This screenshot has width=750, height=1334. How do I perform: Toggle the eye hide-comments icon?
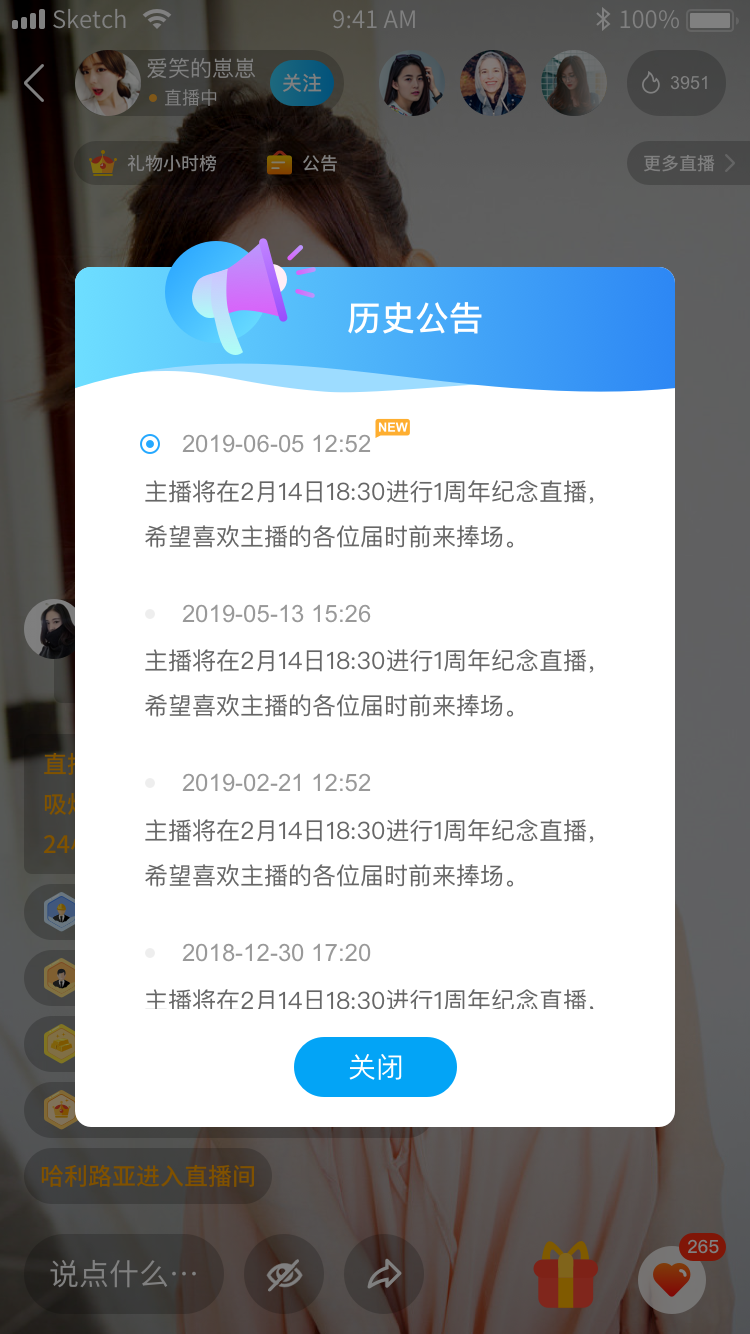284,1274
